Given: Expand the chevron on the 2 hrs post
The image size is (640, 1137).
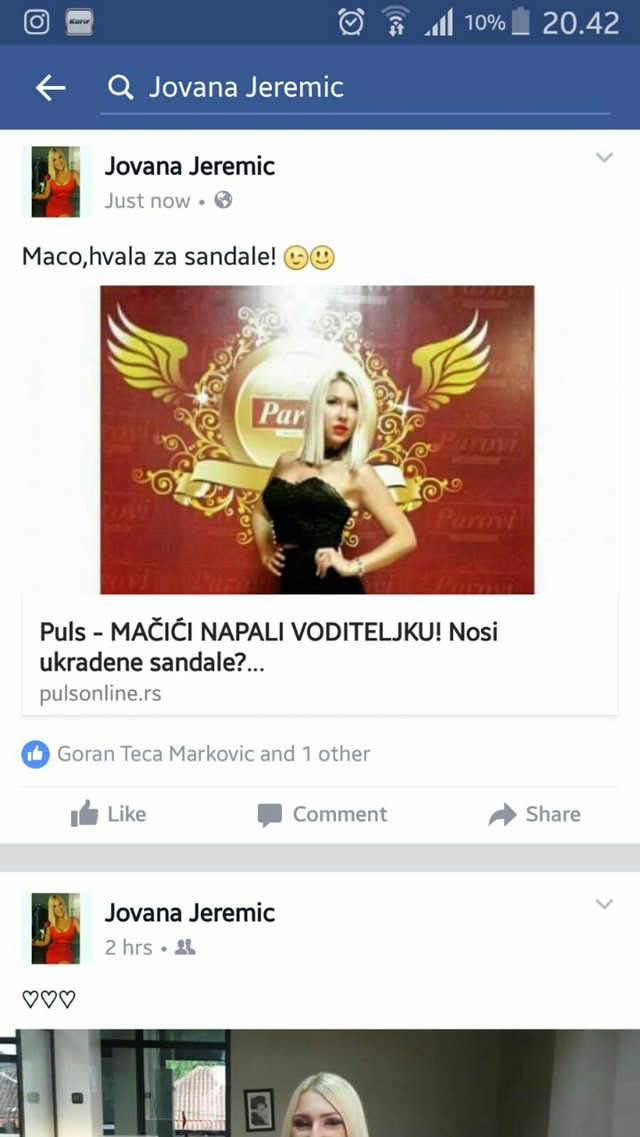Looking at the screenshot, I should pos(604,904).
